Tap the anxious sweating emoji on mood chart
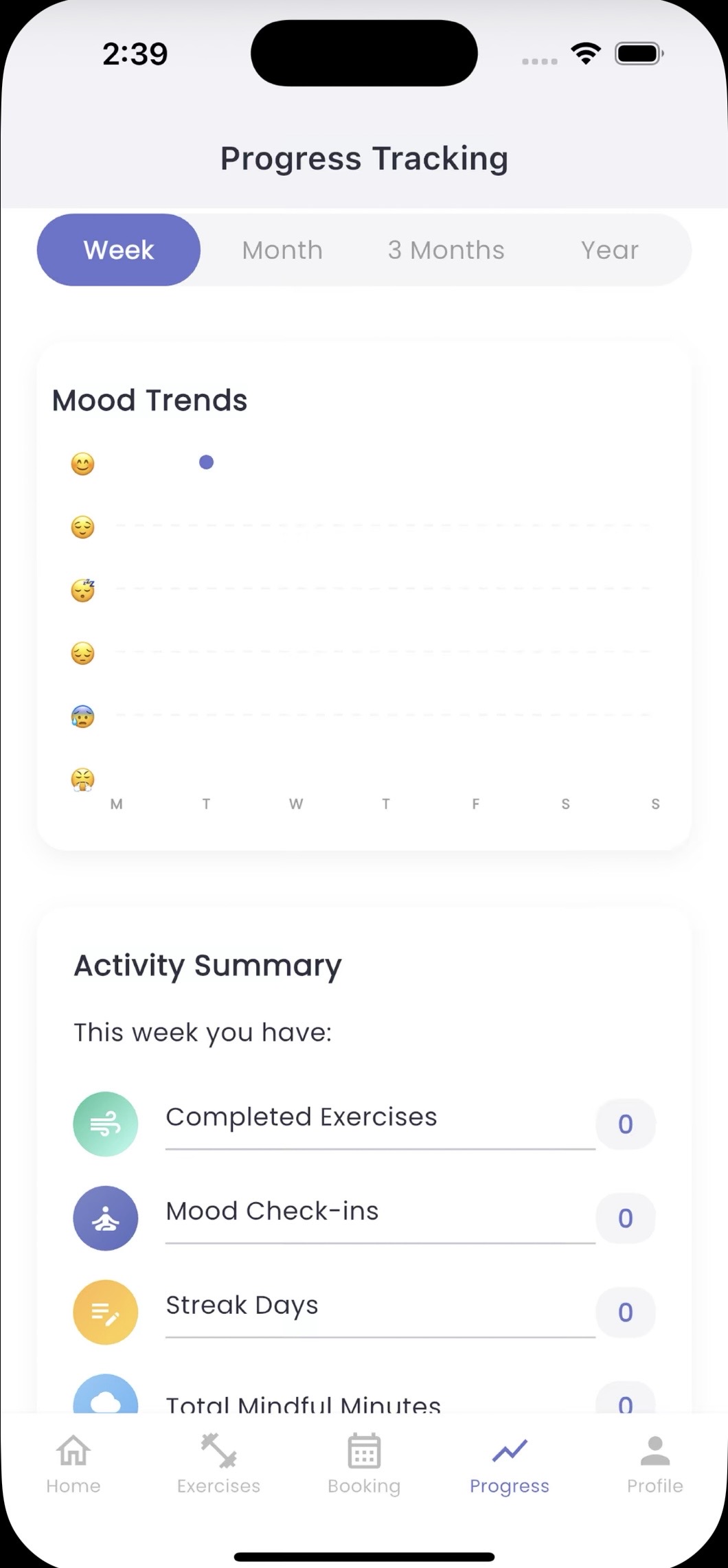 click(x=82, y=716)
